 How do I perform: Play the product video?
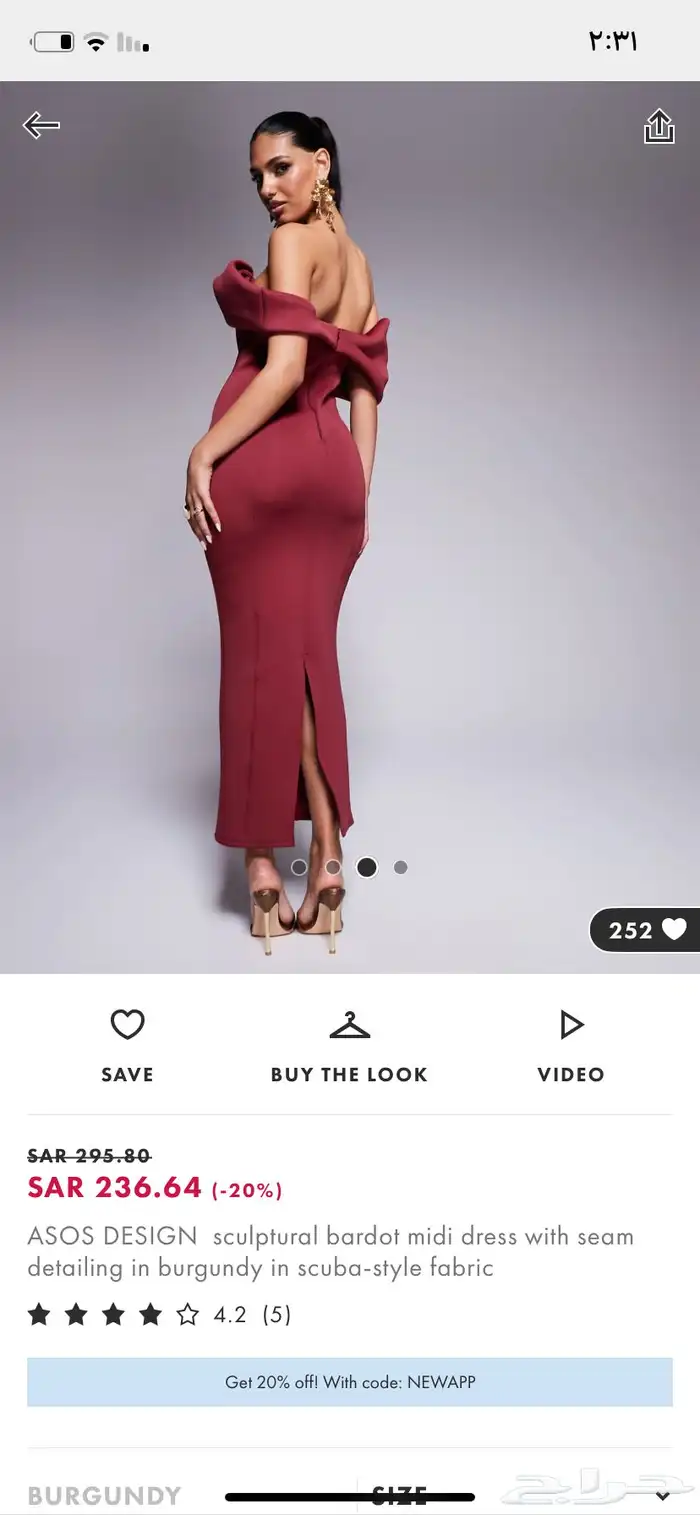click(x=571, y=1045)
